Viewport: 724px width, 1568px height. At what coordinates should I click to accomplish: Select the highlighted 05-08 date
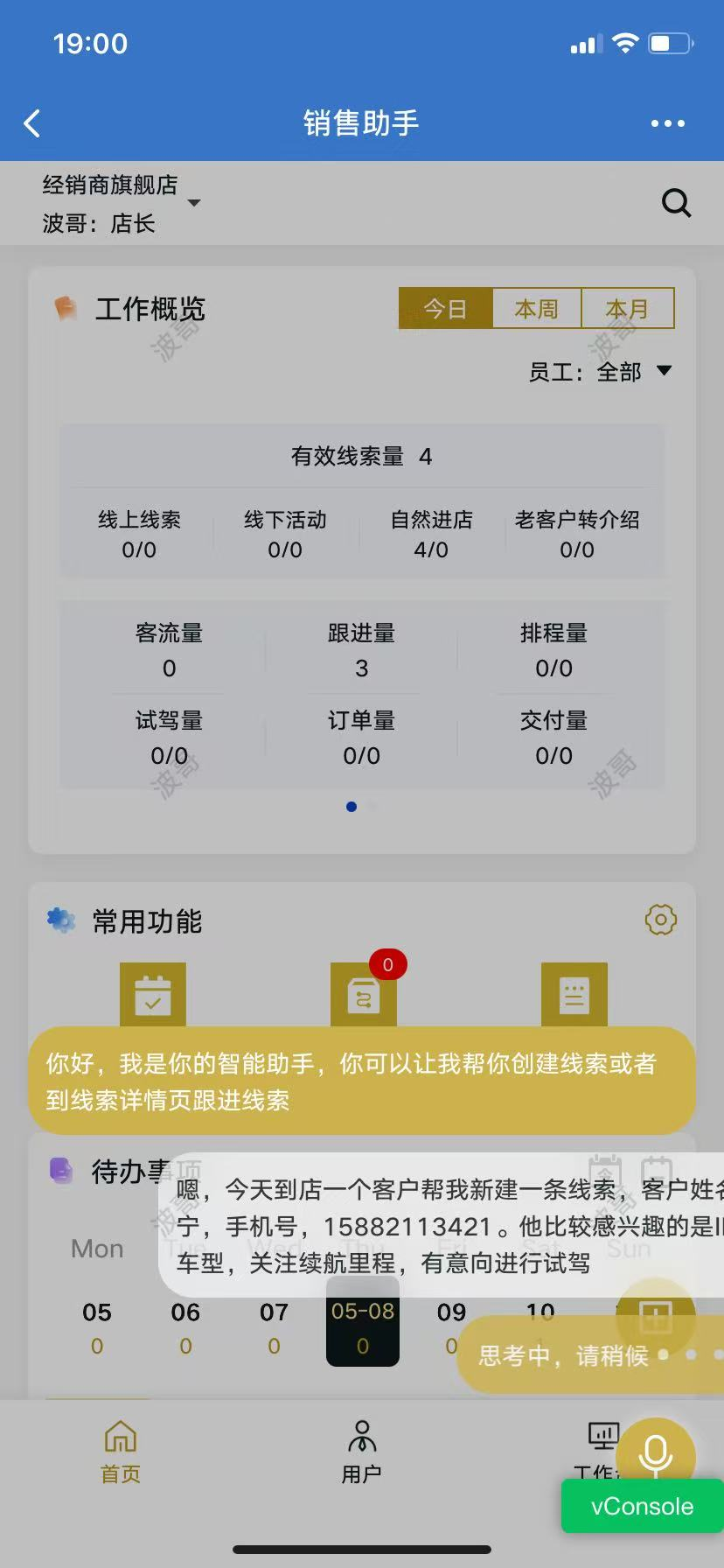(363, 1326)
